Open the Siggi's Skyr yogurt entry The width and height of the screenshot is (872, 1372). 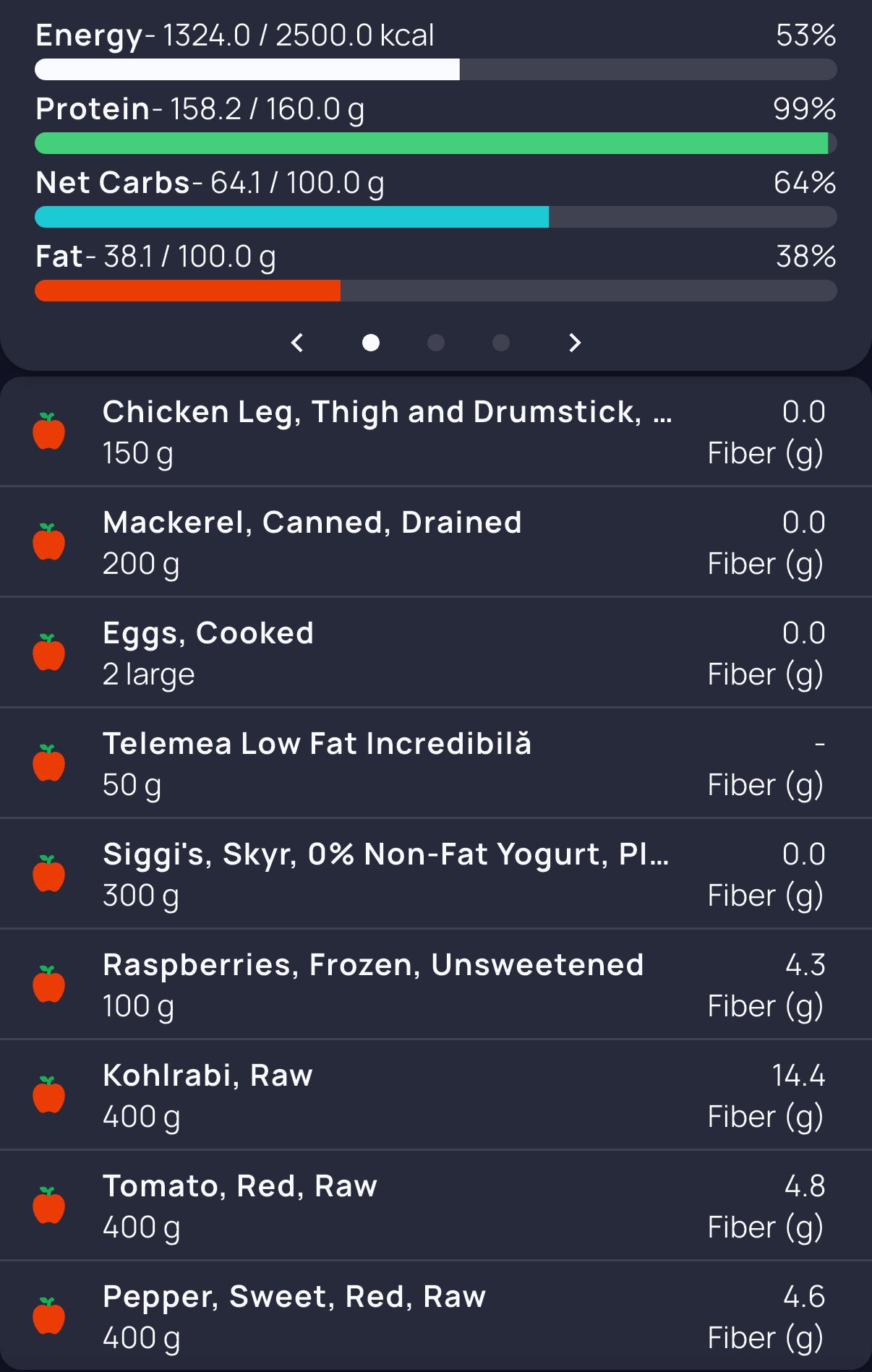[x=436, y=874]
